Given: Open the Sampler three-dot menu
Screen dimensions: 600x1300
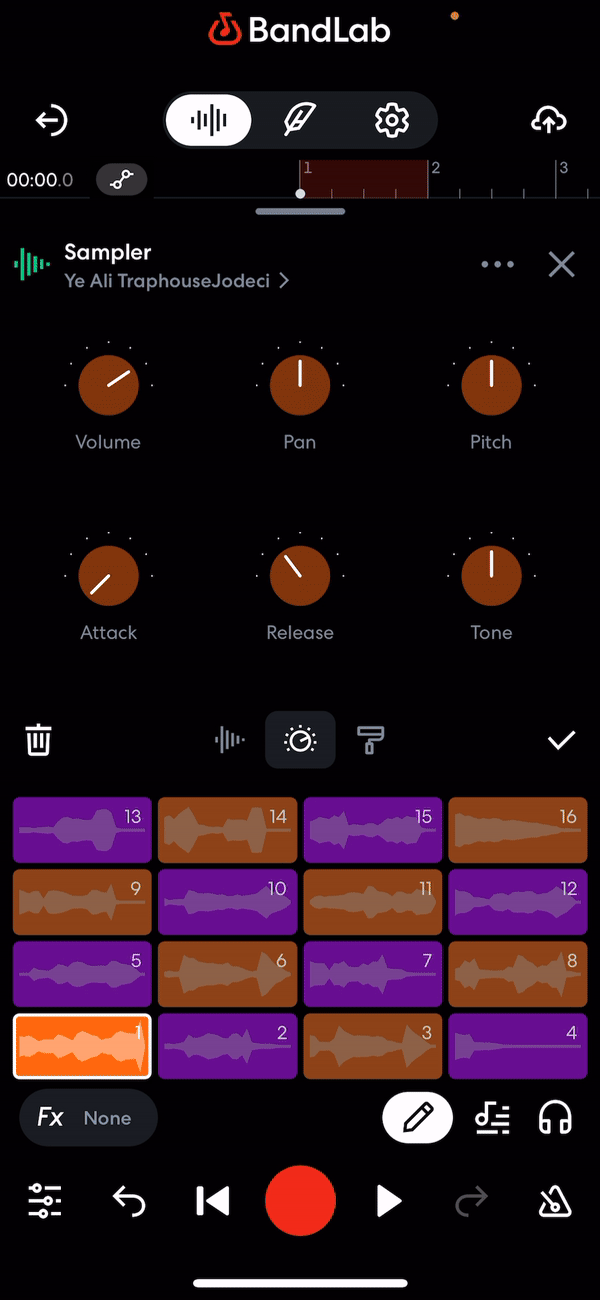Looking at the screenshot, I should click(x=497, y=265).
